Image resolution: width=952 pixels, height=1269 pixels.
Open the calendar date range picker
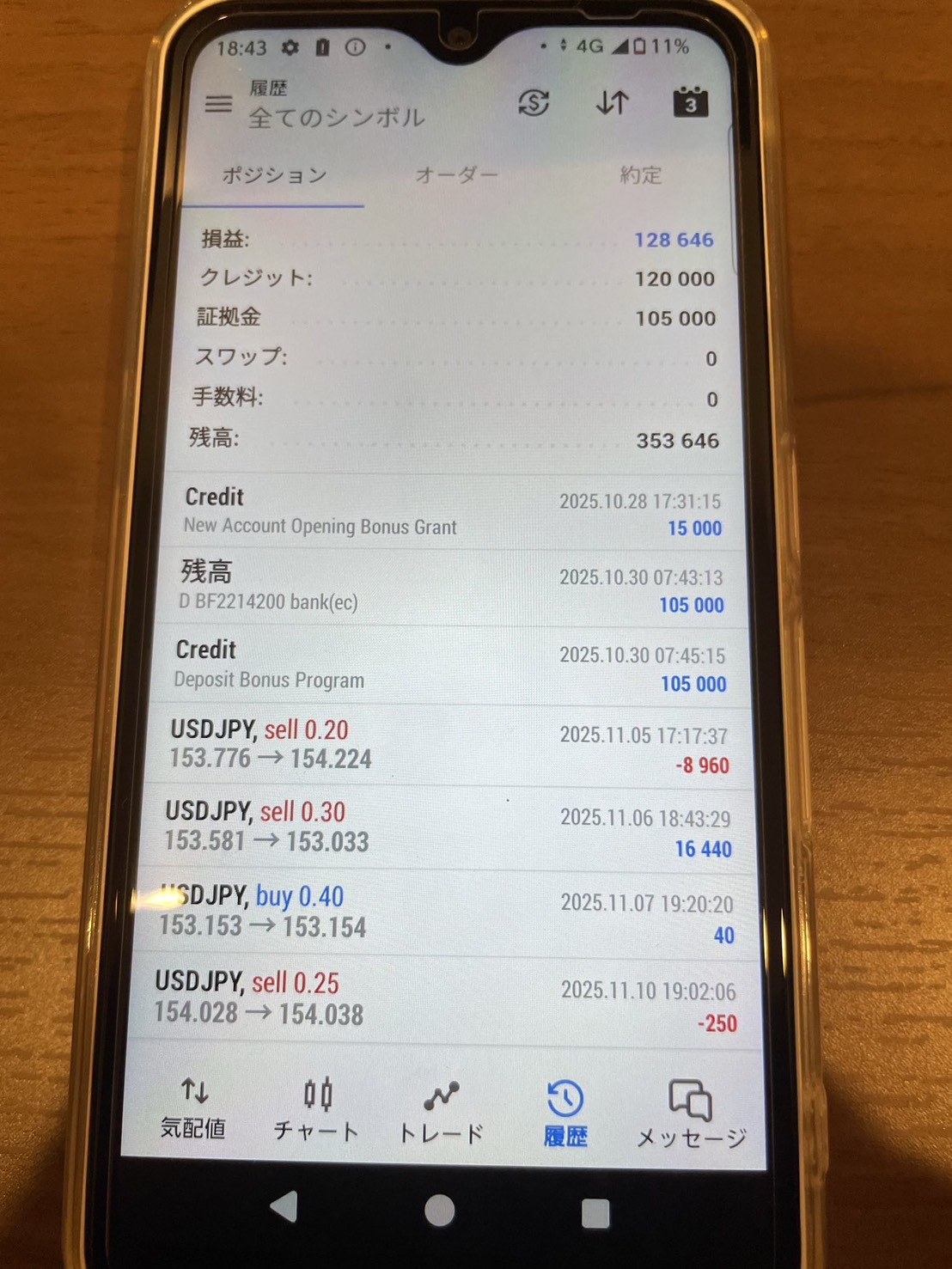(x=690, y=102)
